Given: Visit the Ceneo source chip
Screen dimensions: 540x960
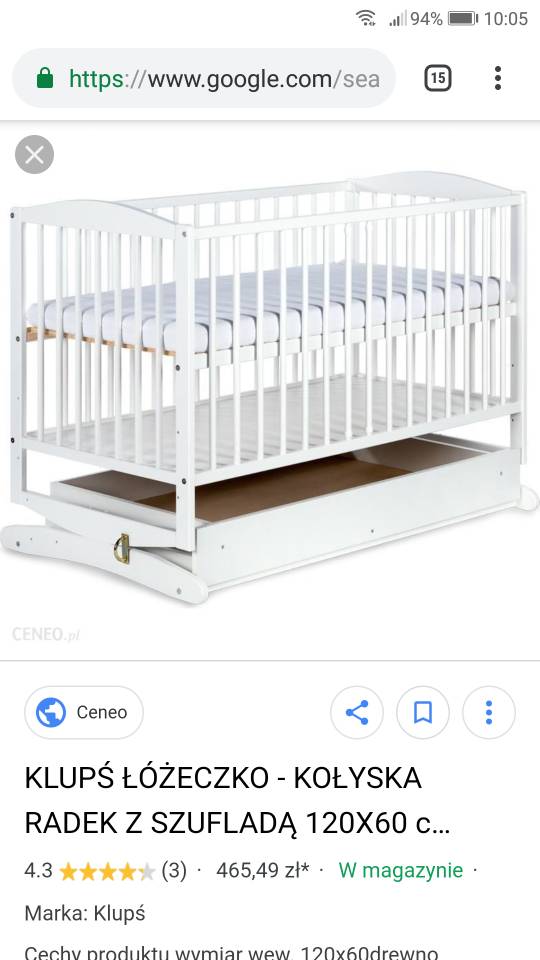Looking at the screenshot, I should 84,713.
